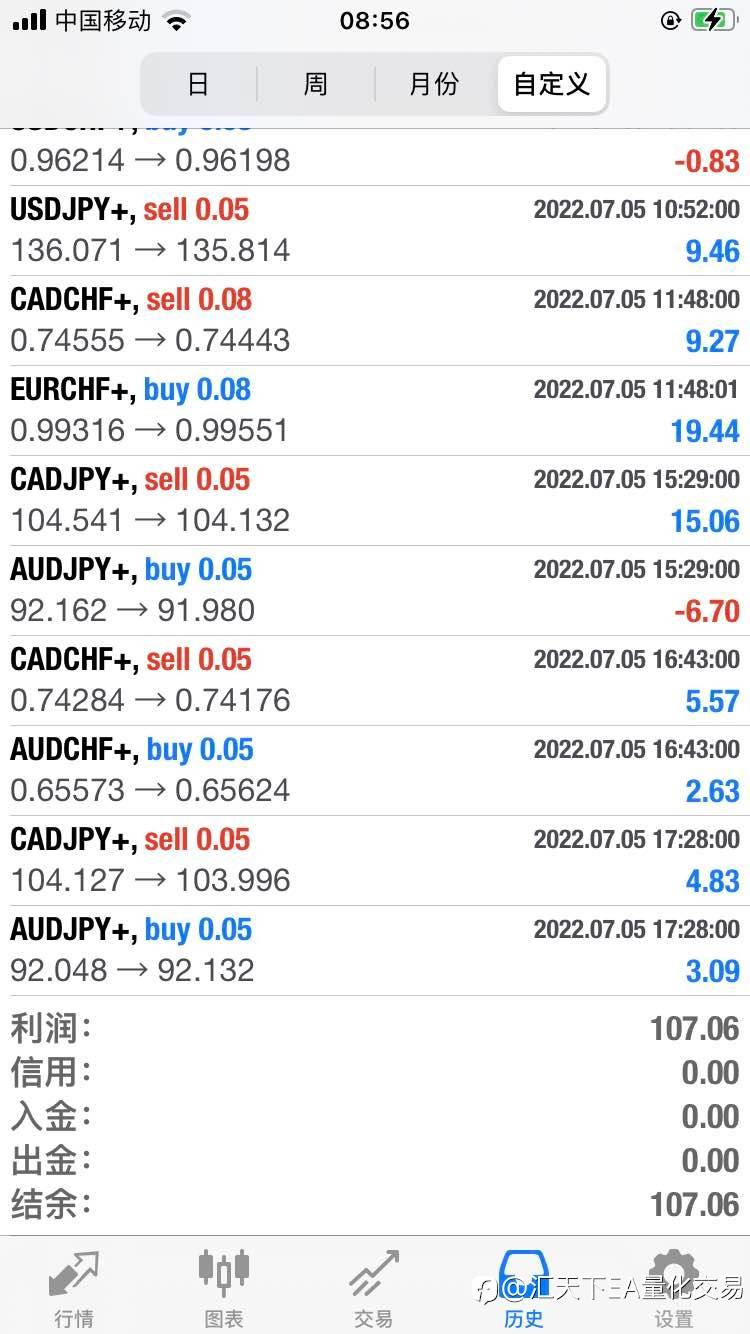Choose the 月份 period filter
The height and width of the screenshot is (1334, 750).
click(x=433, y=84)
